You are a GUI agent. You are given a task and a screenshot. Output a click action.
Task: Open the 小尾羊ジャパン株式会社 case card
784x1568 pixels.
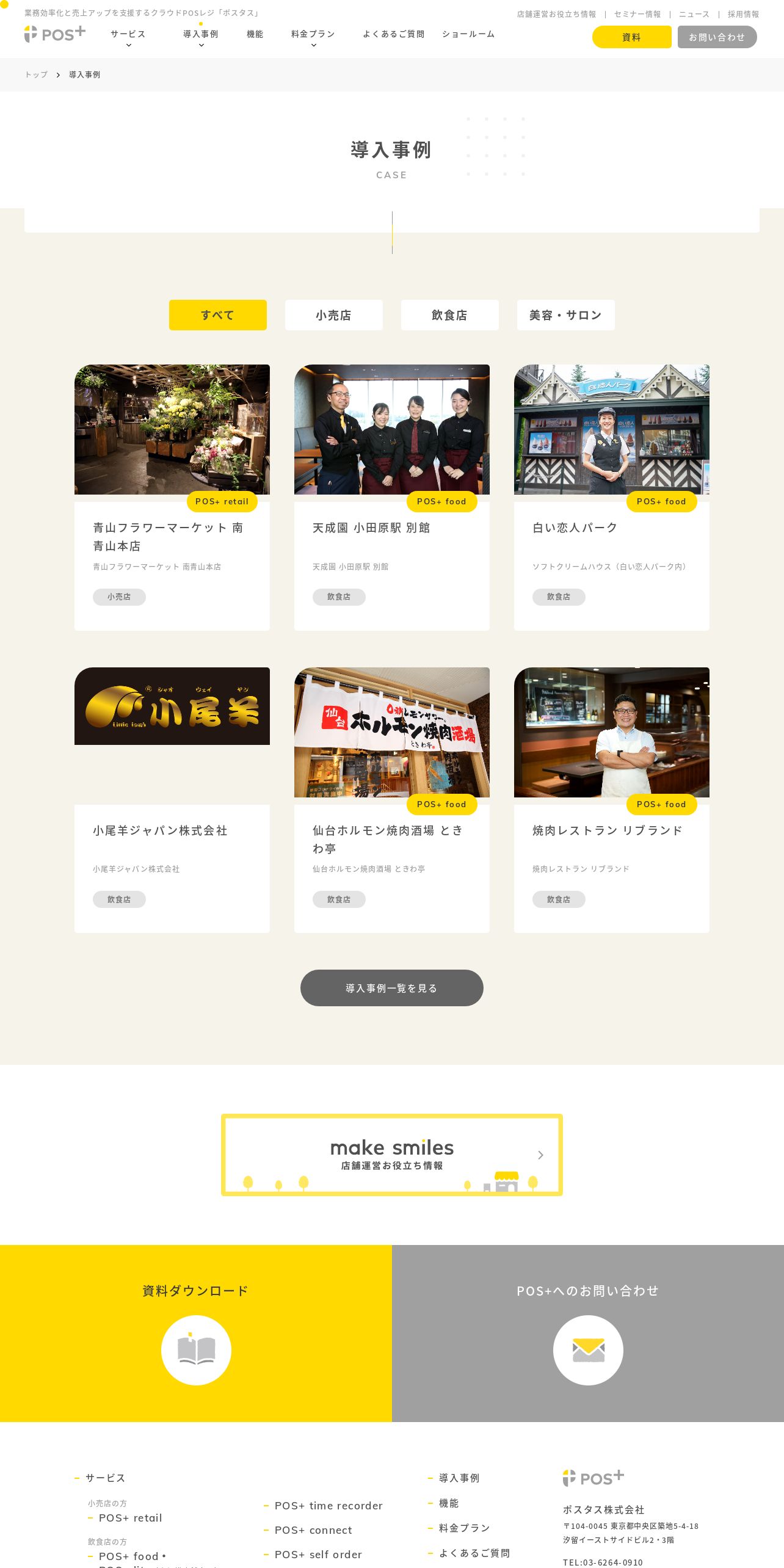172,800
